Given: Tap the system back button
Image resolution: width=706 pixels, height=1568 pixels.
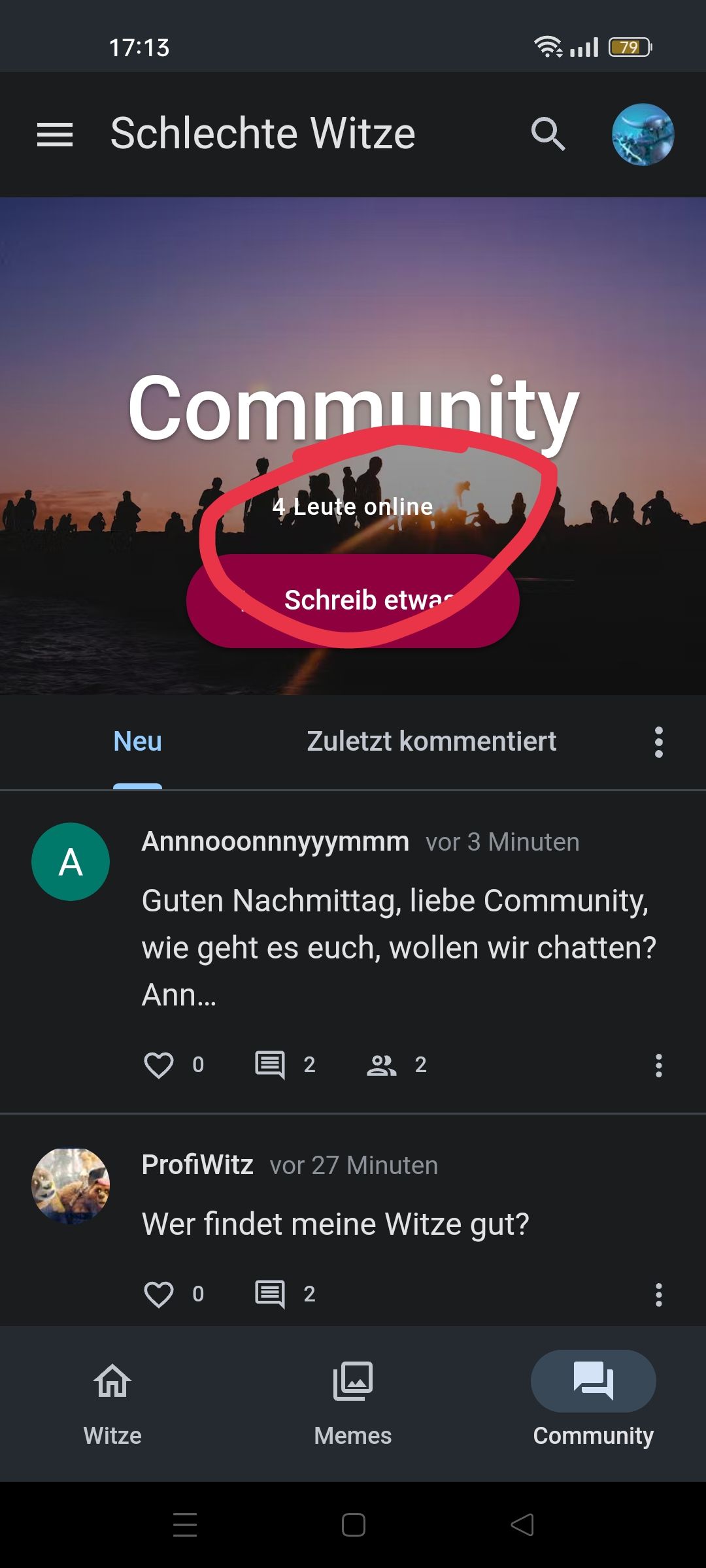Looking at the screenshot, I should (x=522, y=1525).
